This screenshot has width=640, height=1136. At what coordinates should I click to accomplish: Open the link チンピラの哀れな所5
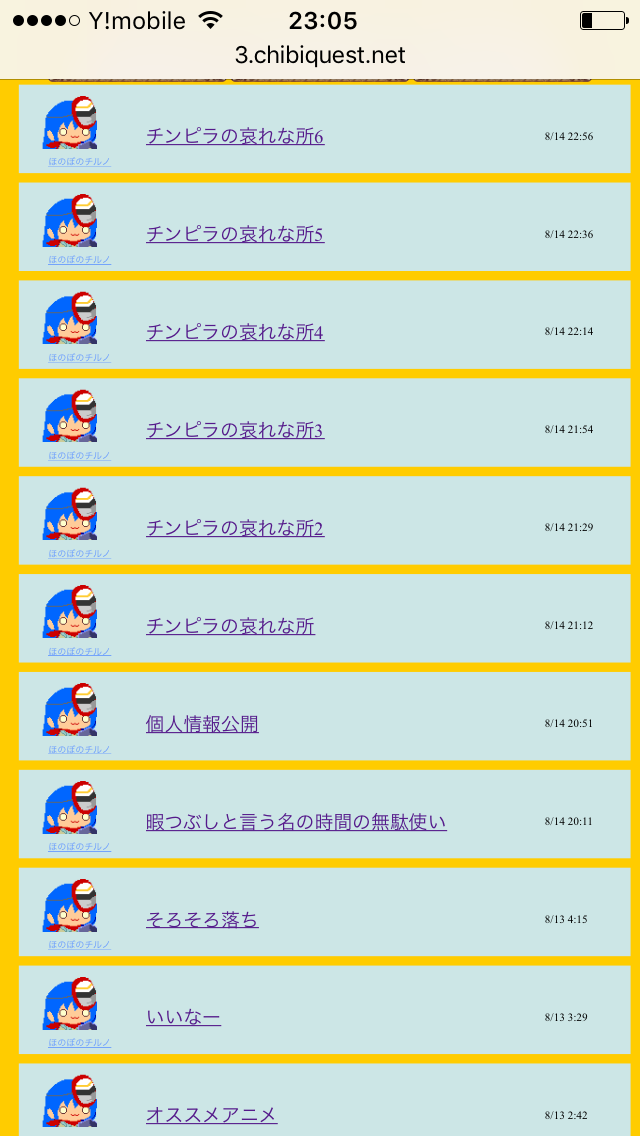pos(235,235)
